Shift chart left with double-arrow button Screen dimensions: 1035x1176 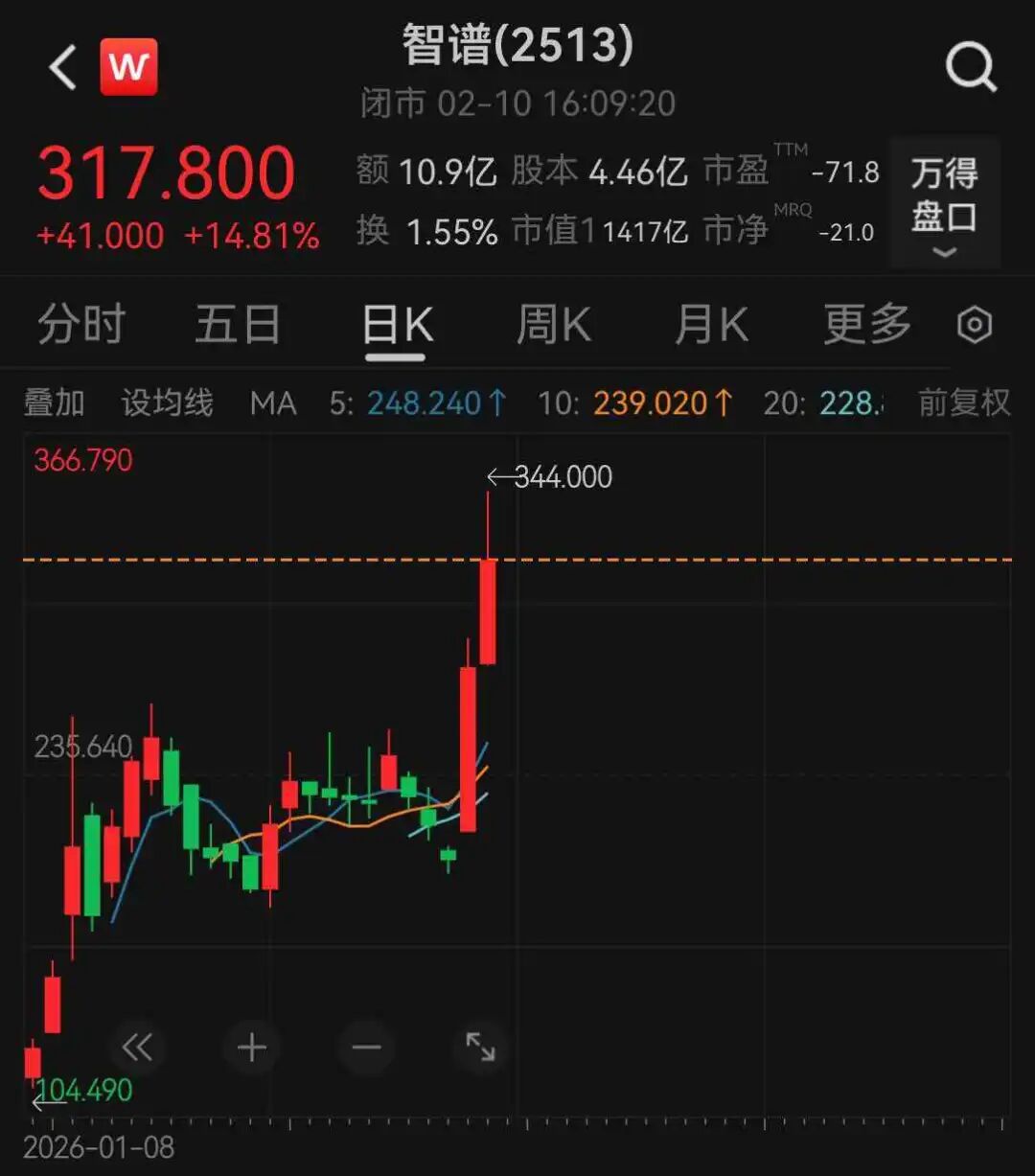[x=137, y=1047]
